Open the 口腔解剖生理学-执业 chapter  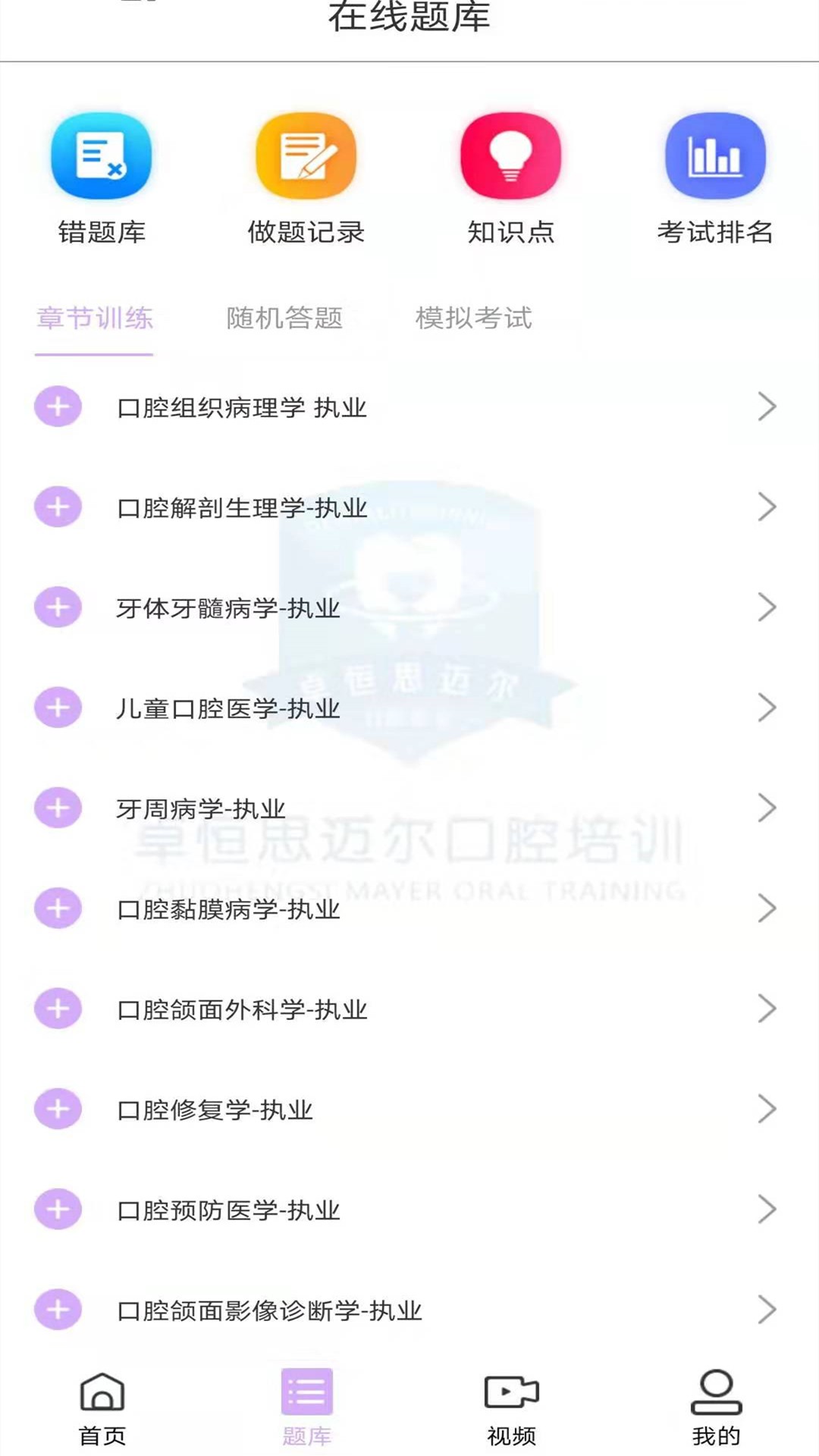242,508
